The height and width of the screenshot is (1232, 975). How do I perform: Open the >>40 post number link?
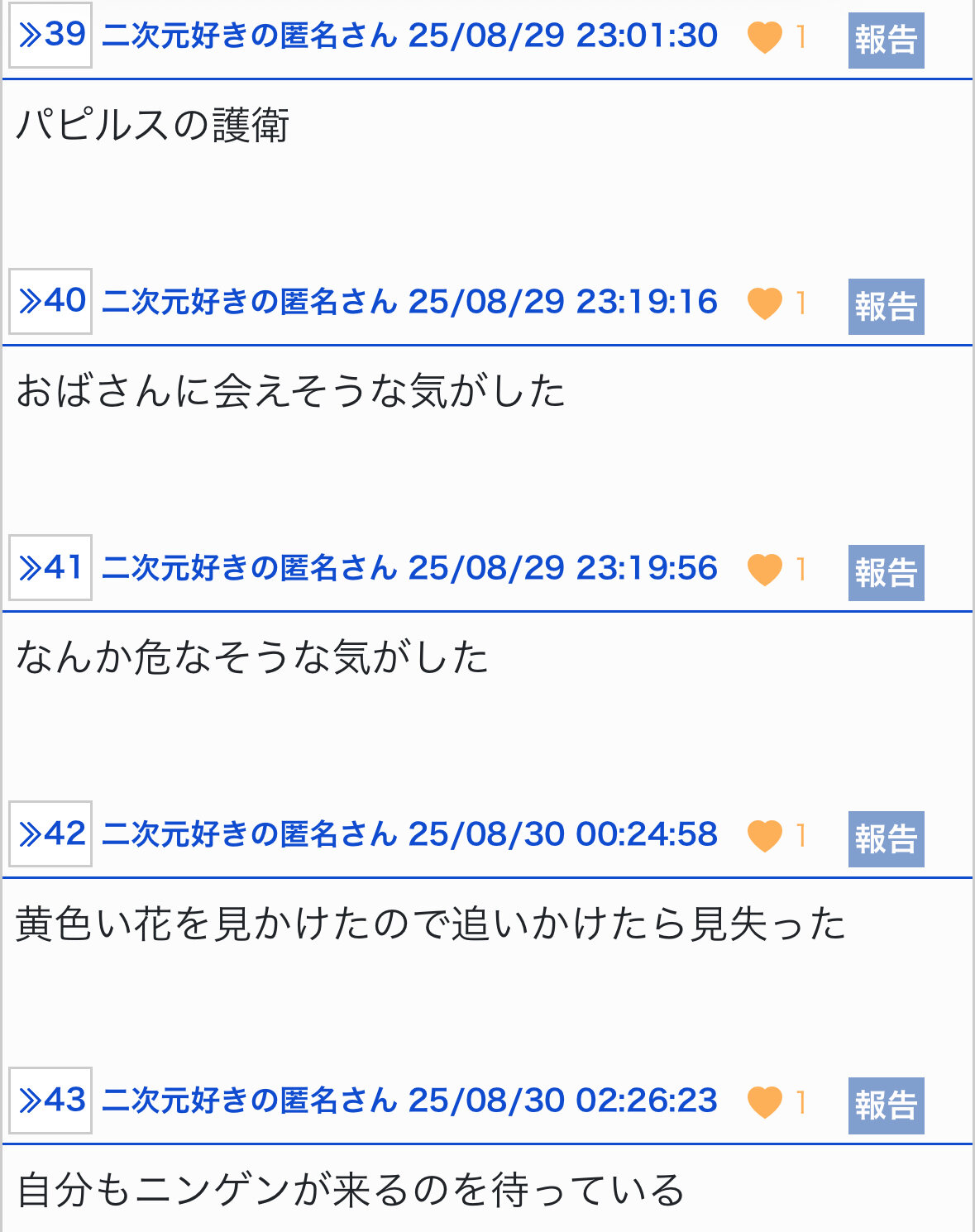click(50, 302)
